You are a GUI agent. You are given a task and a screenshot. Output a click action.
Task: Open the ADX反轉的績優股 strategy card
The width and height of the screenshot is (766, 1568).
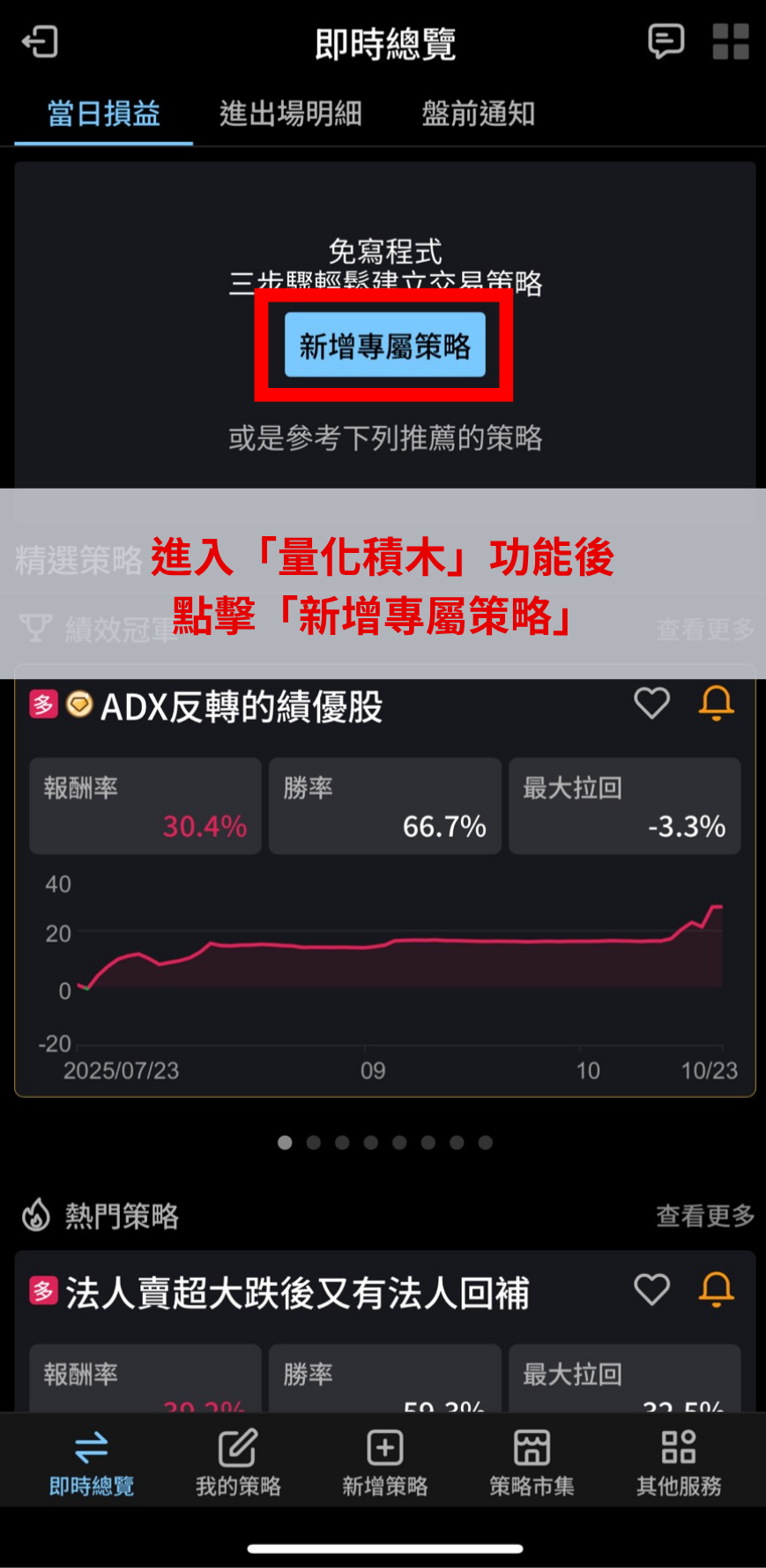click(242, 706)
